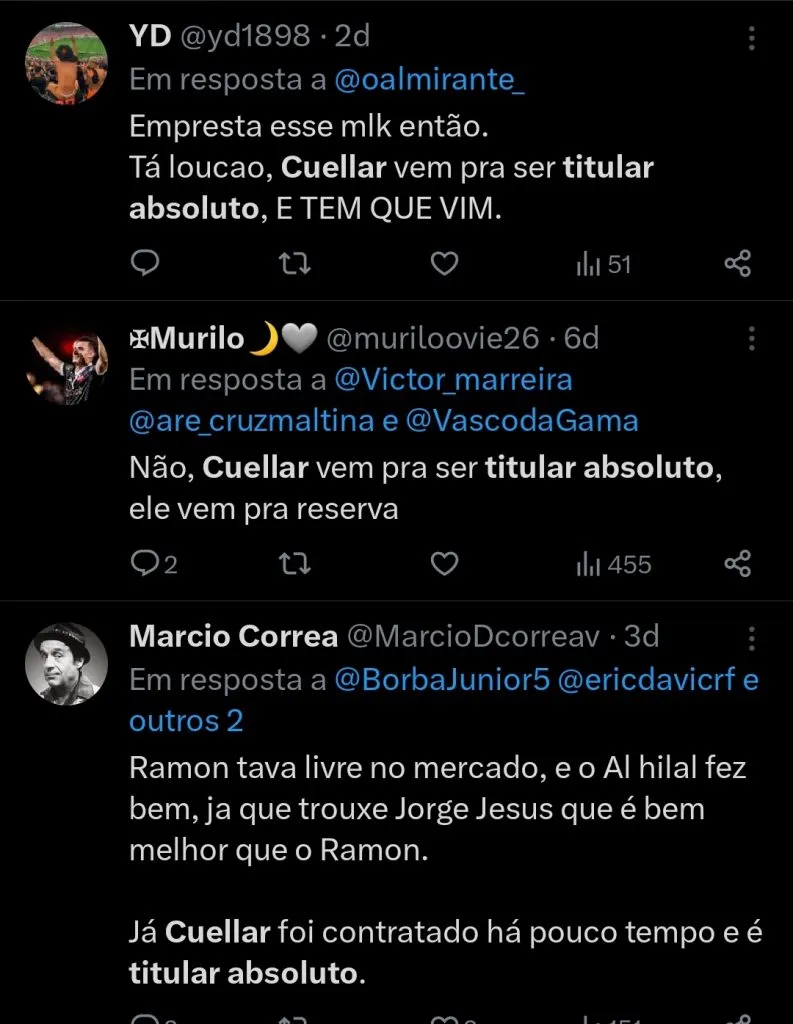The width and height of the screenshot is (793, 1024).
Task: Open replies count on Murilo's tweet
Action: click(150, 563)
